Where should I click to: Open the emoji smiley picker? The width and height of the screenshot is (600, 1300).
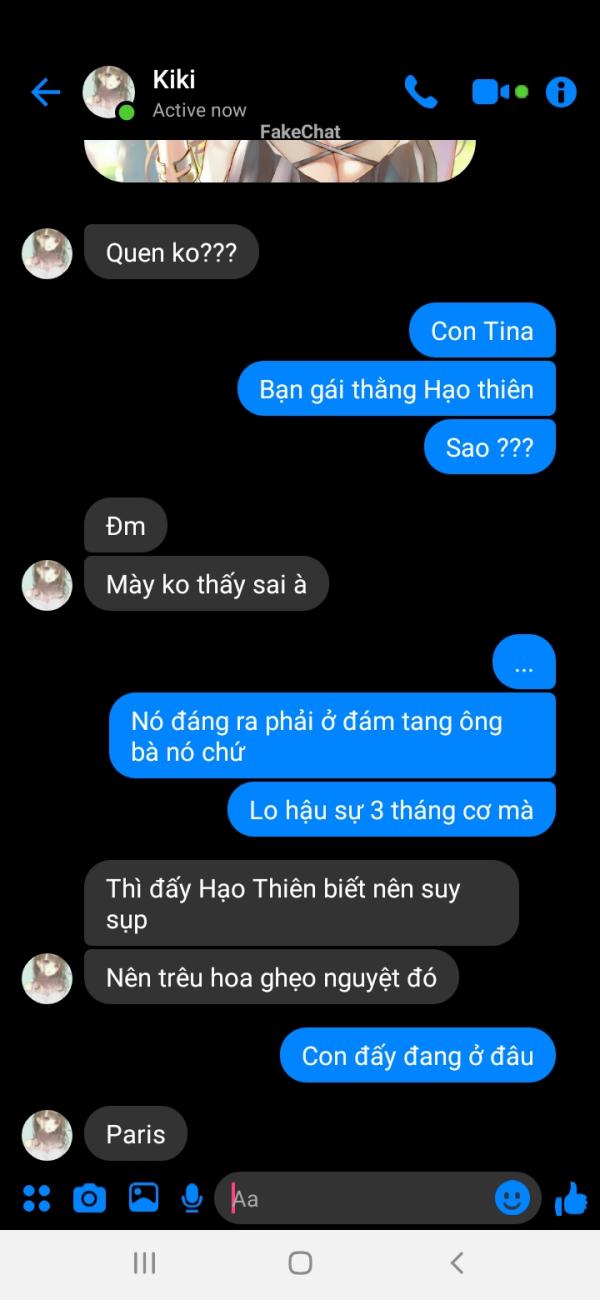point(513,1197)
